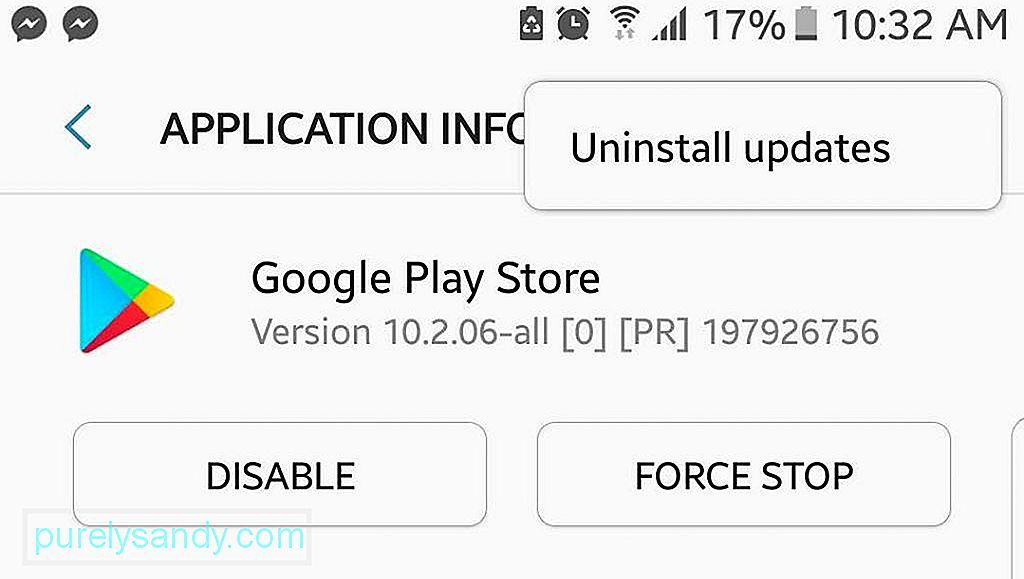Force stop Google Play Store
This screenshot has height=579, width=1024.
(743, 475)
